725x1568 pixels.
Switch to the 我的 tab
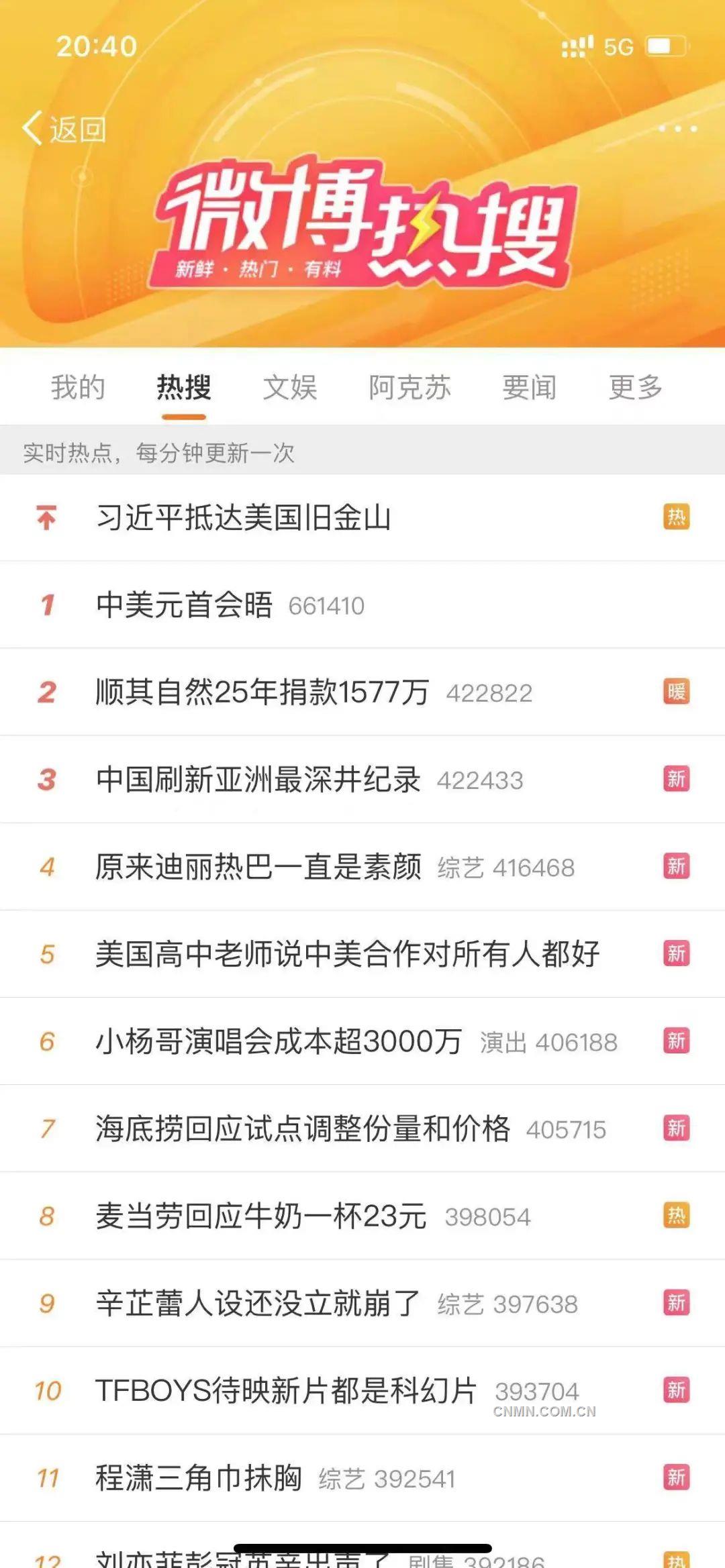click(x=78, y=388)
